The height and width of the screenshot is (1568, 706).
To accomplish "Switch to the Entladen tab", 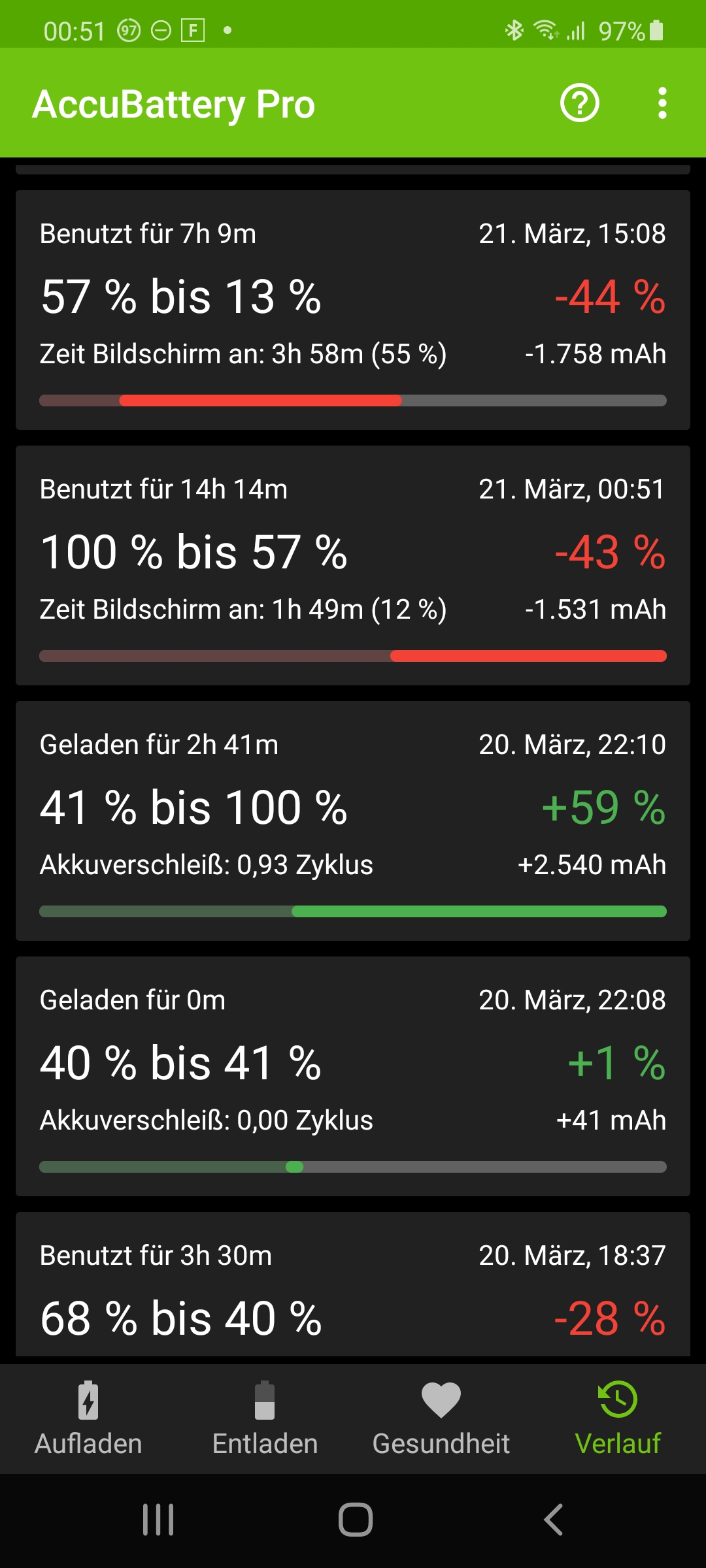I will coord(265,1419).
